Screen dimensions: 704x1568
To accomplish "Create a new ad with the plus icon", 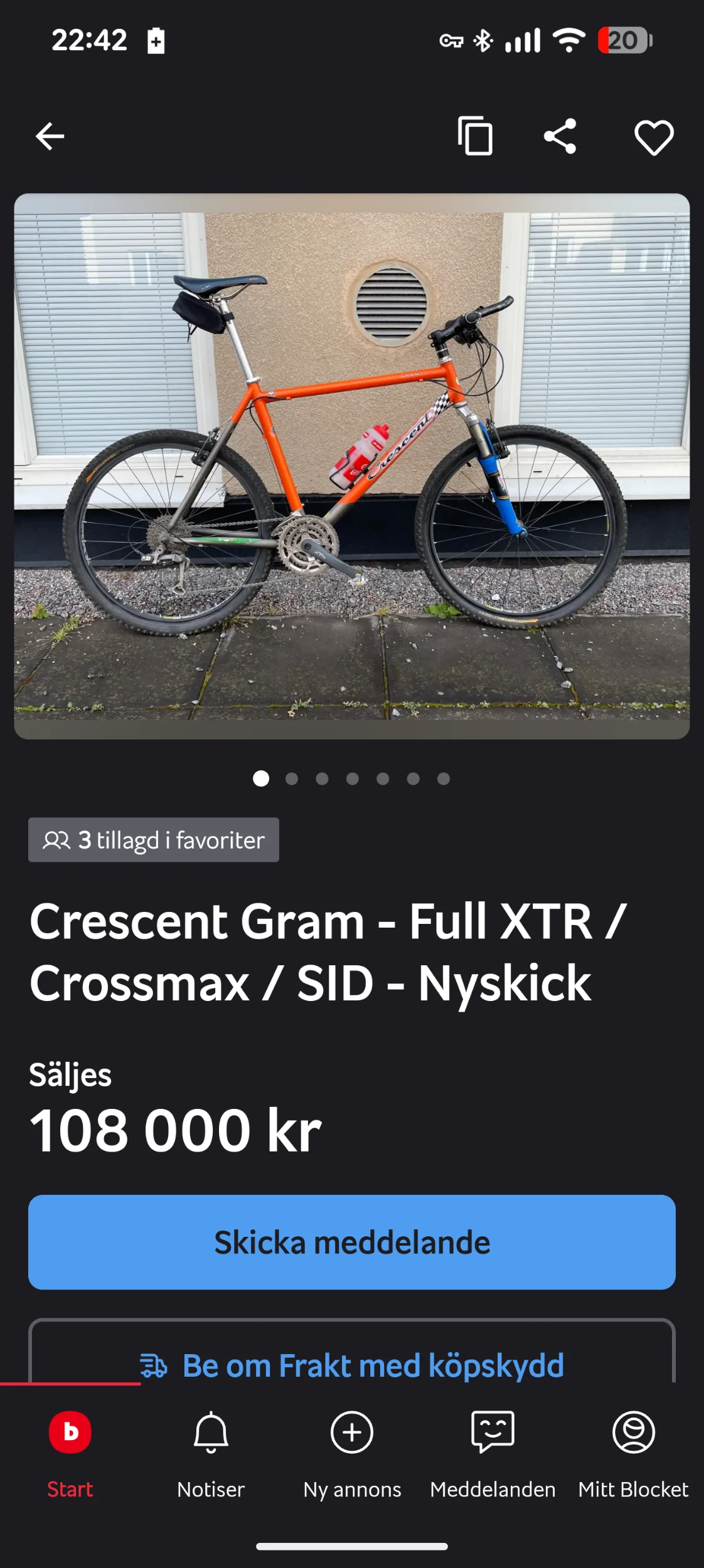I will click(351, 1433).
